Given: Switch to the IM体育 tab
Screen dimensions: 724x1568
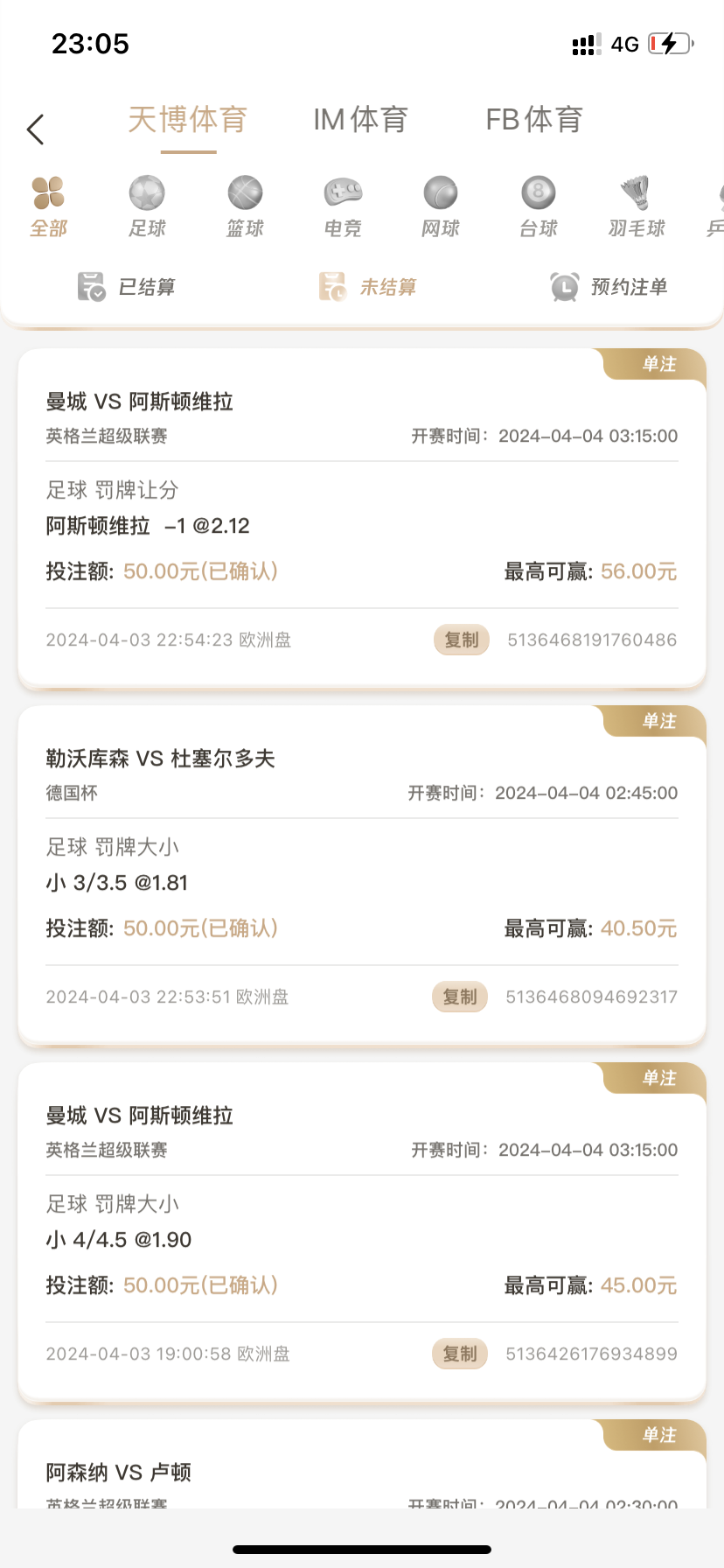Looking at the screenshot, I should (360, 120).
